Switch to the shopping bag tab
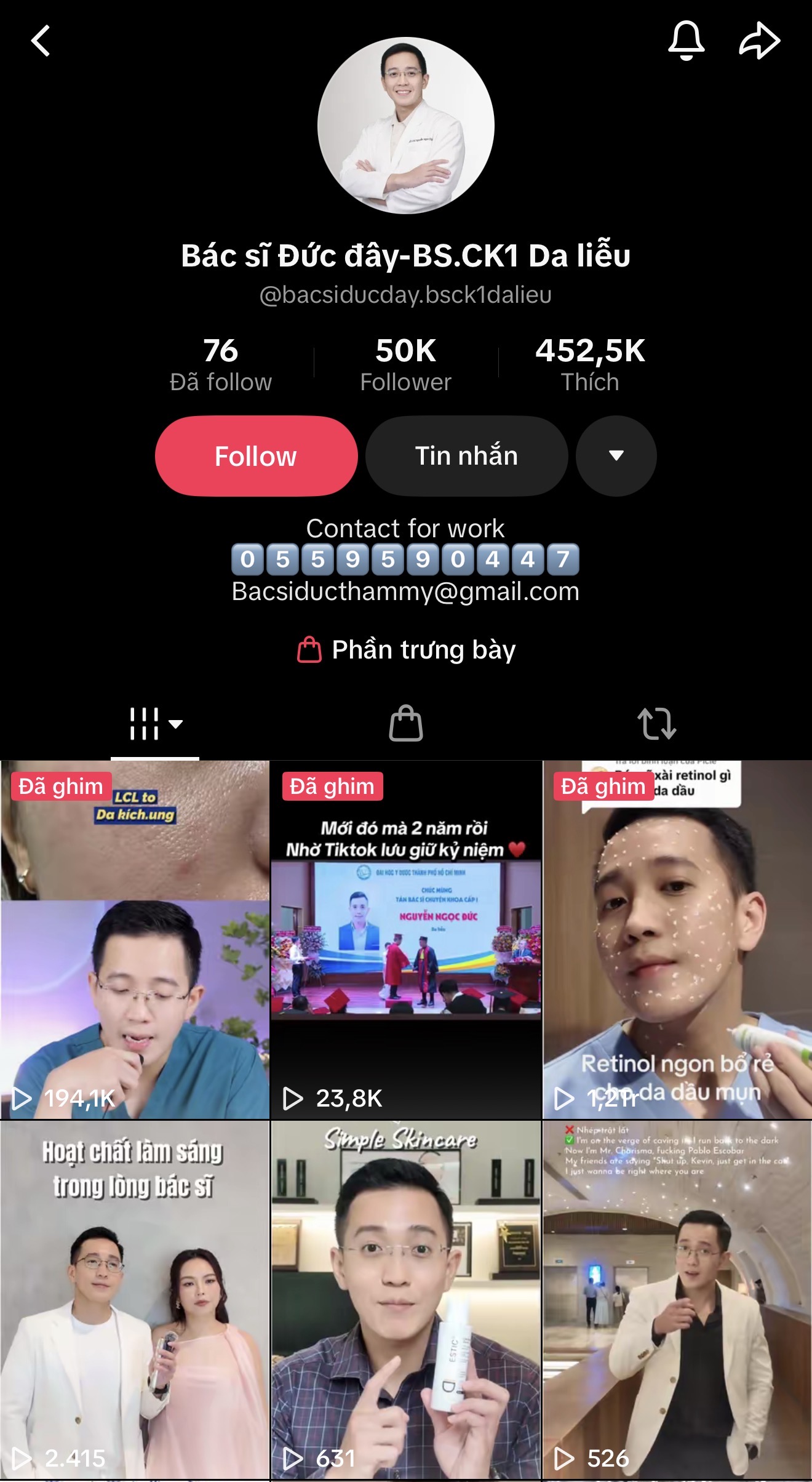The height and width of the screenshot is (1482, 812). click(x=406, y=724)
